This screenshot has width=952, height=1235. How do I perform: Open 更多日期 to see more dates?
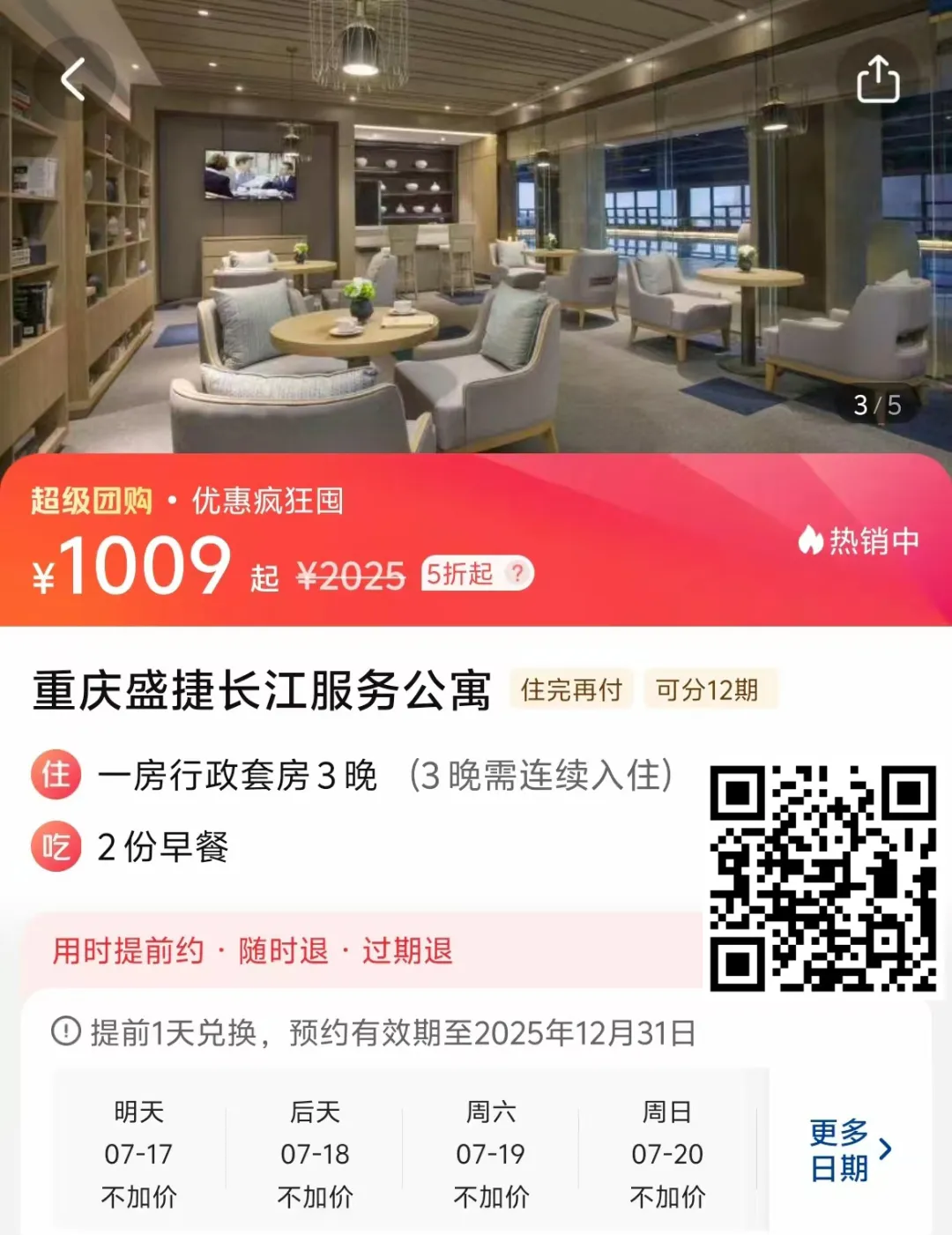[850, 1149]
